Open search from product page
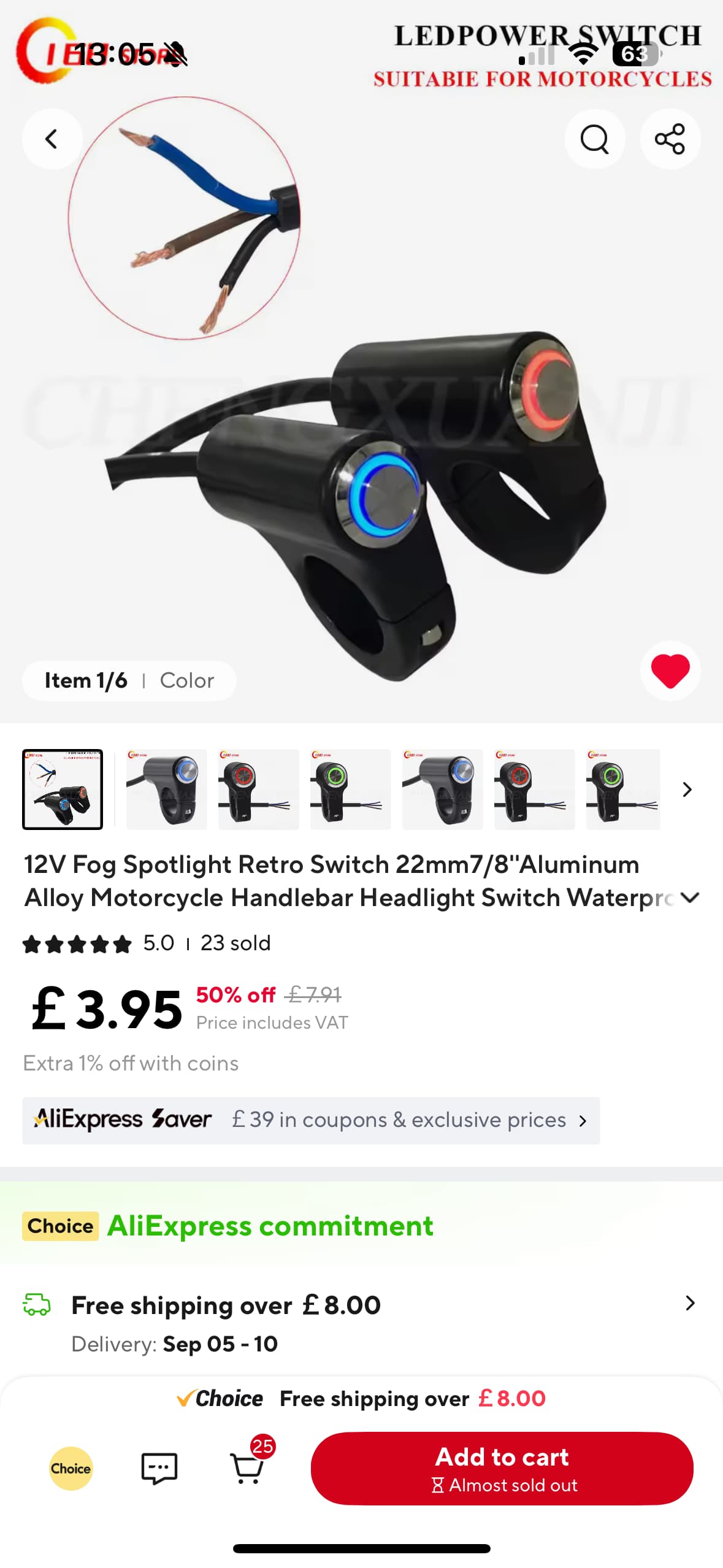 594,139
